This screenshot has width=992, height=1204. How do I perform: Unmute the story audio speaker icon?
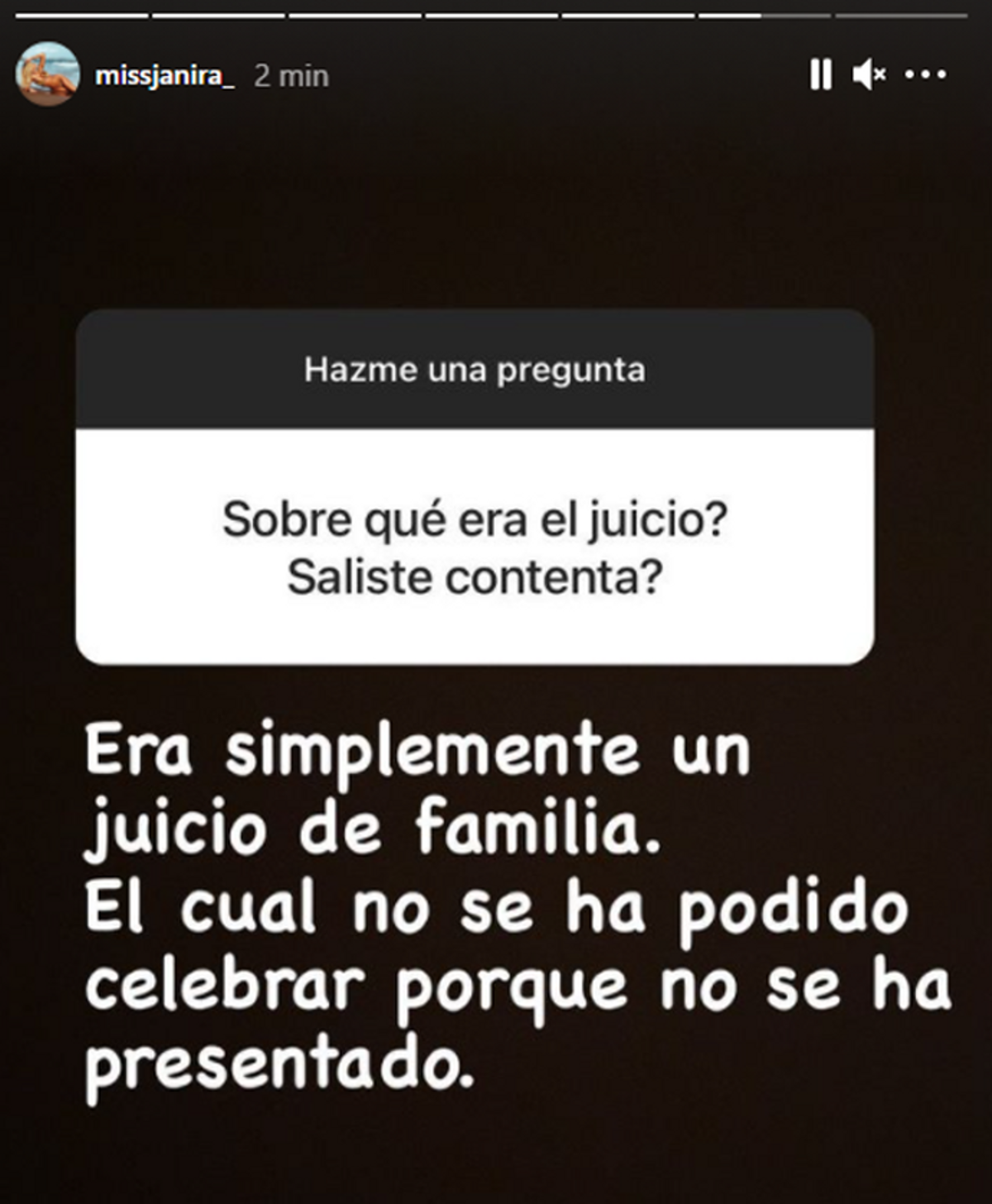[x=870, y=75]
